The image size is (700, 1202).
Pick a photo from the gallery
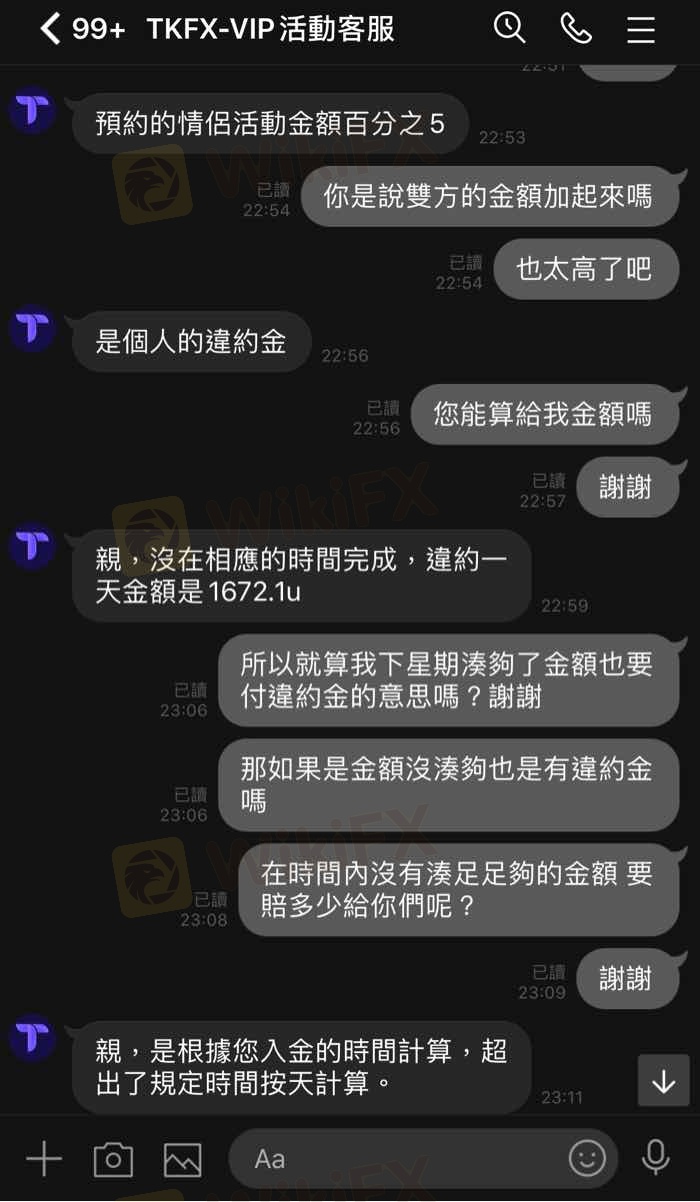(x=182, y=1159)
